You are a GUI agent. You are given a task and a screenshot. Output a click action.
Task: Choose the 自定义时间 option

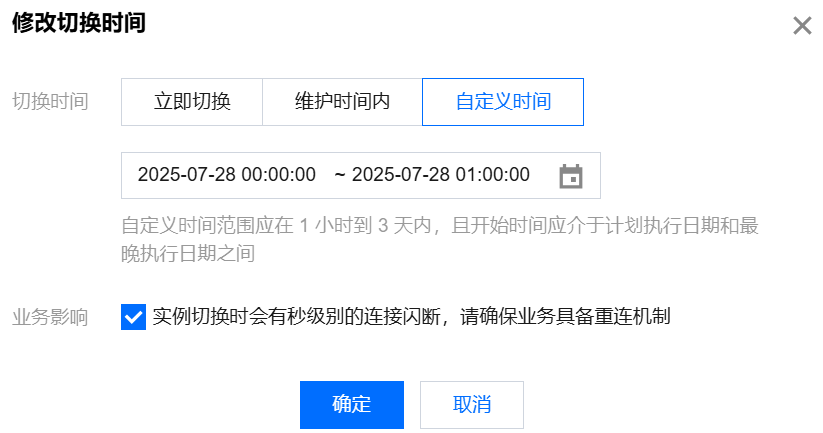point(503,102)
